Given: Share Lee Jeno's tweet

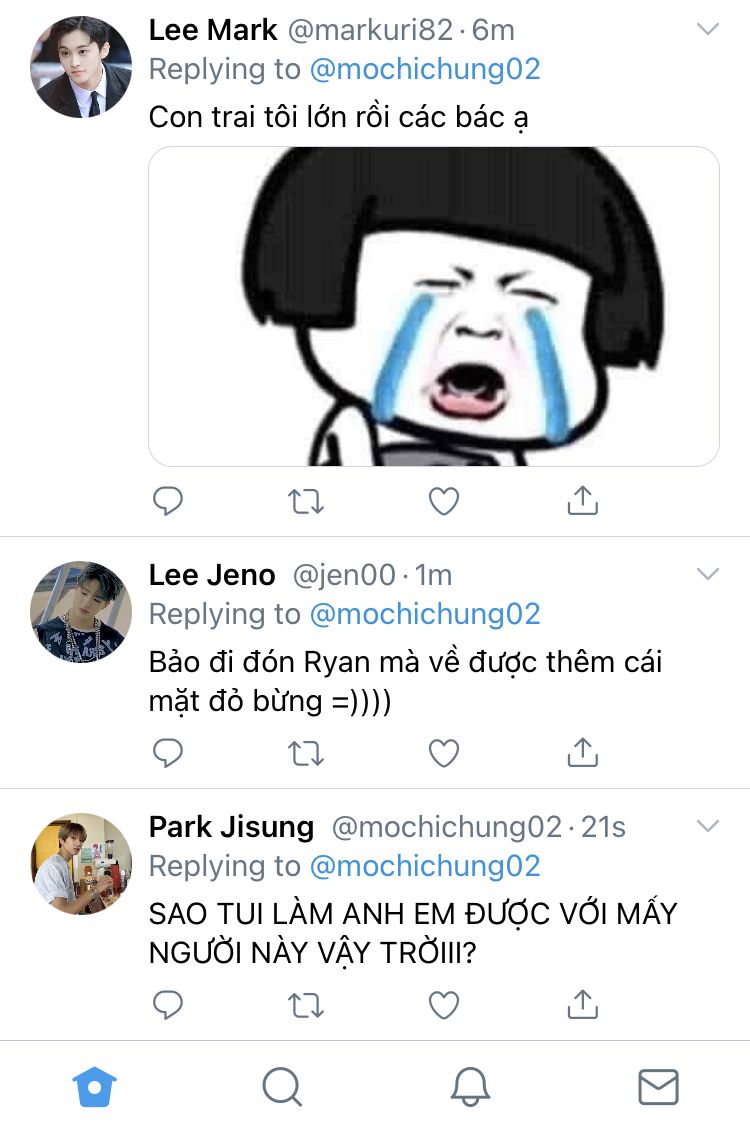Looking at the screenshot, I should coord(582,752).
